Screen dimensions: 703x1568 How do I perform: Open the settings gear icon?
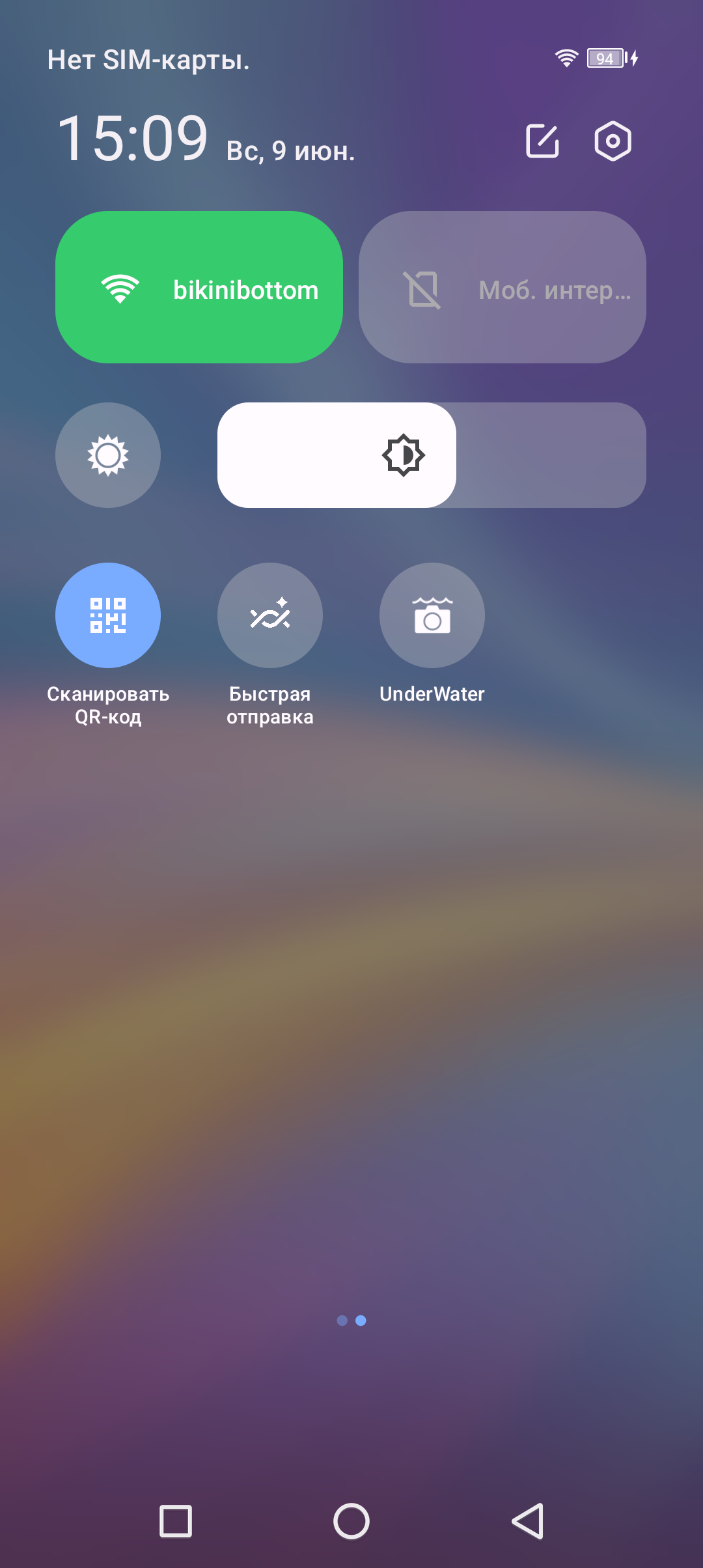[613, 141]
